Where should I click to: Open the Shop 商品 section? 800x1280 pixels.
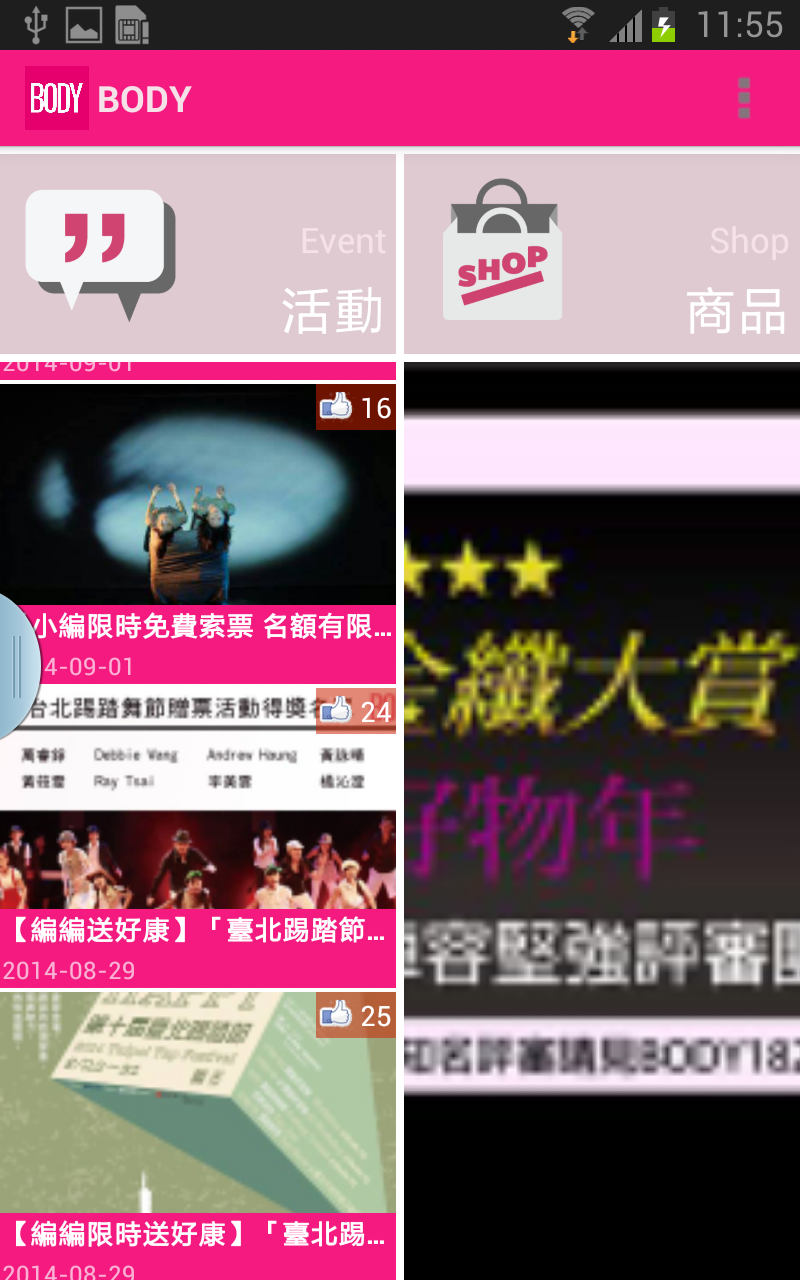click(x=602, y=254)
